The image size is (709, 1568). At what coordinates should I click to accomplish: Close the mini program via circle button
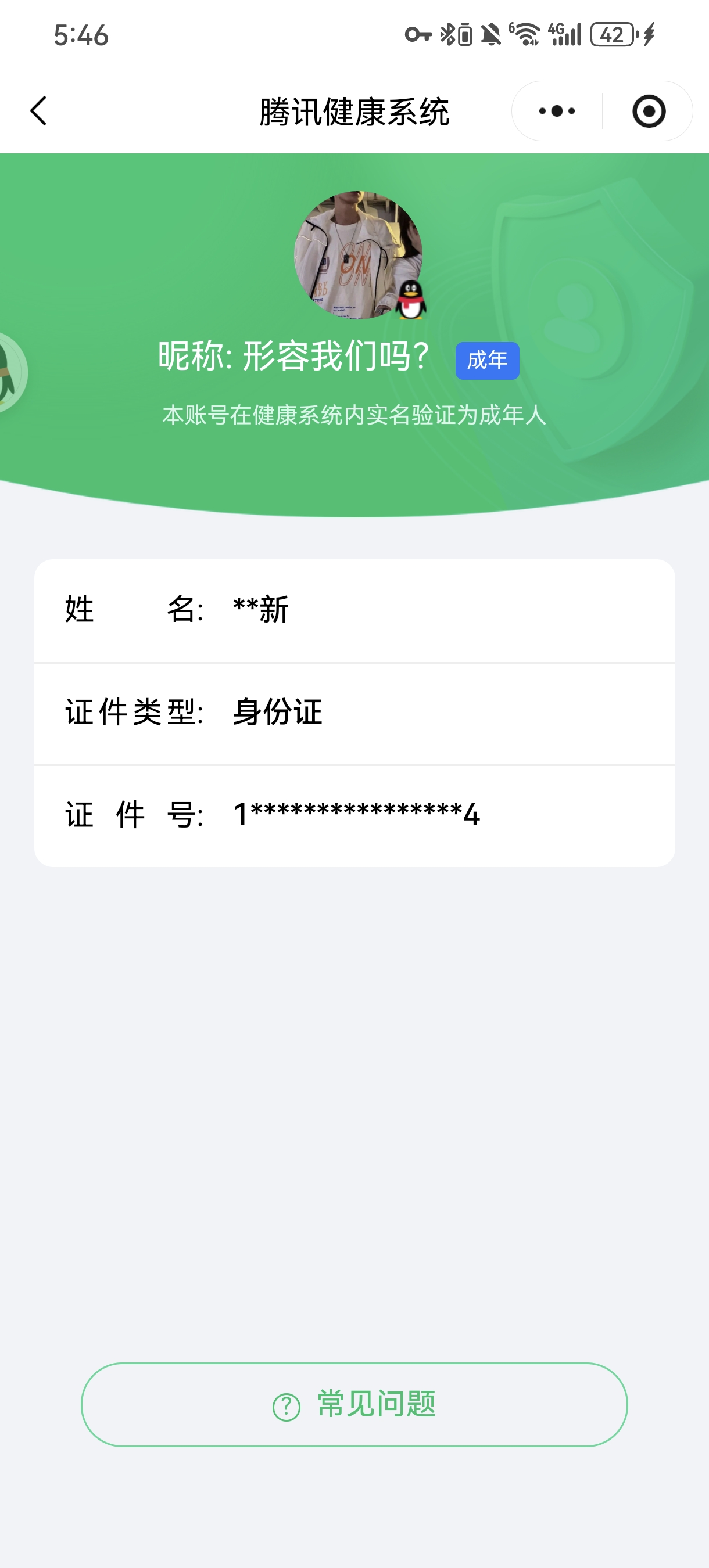[649, 111]
